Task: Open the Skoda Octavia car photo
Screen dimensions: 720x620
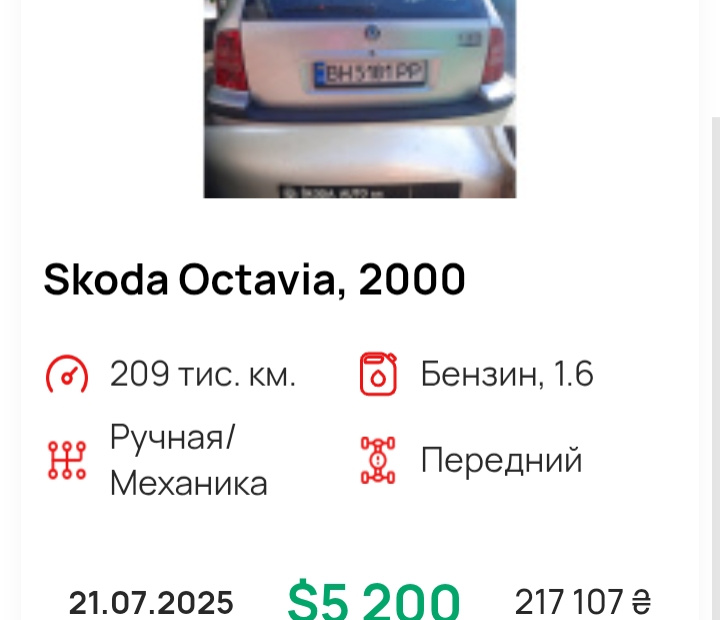Action: pyautogui.click(x=360, y=98)
